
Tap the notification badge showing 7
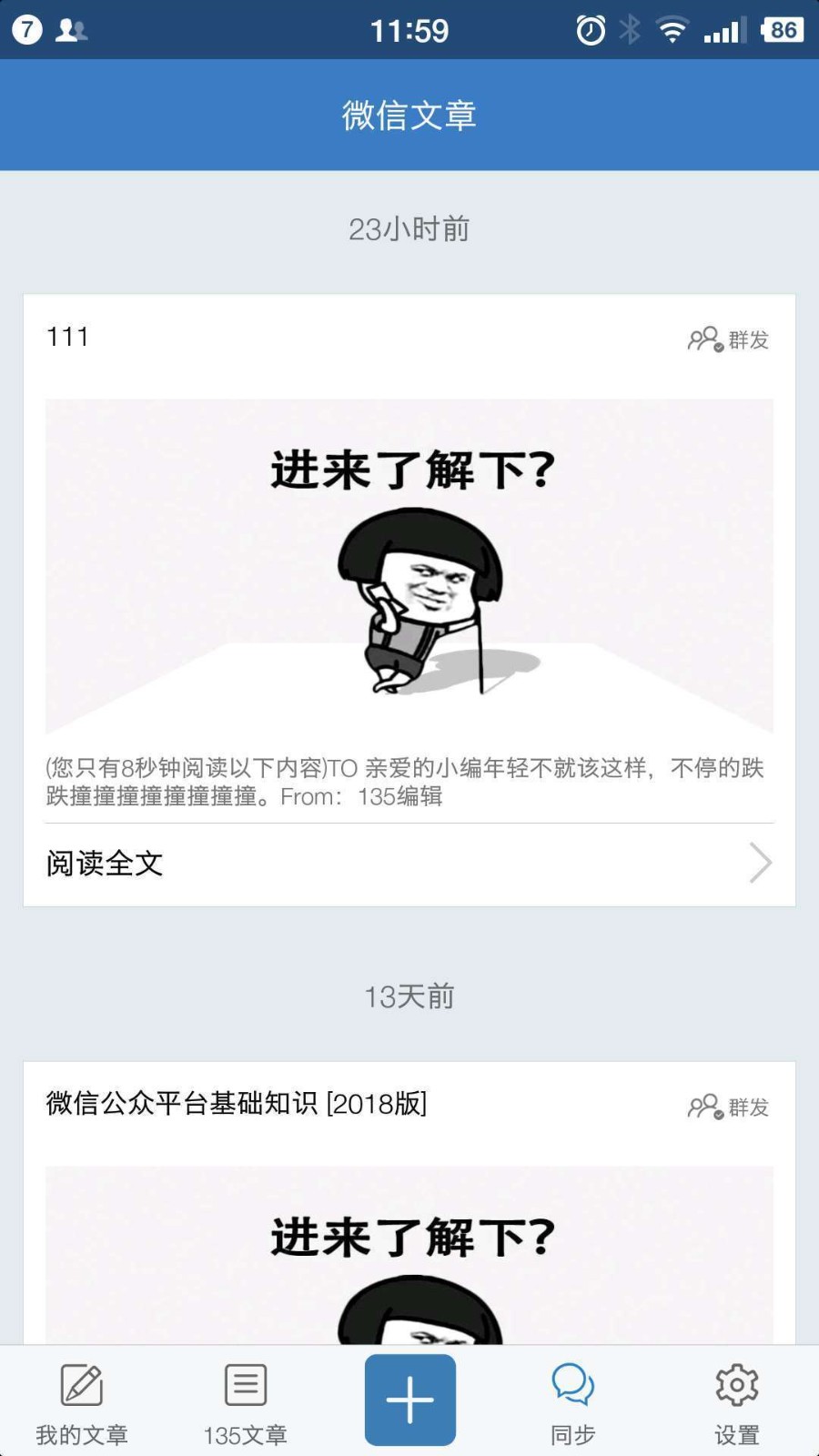point(25,30)
